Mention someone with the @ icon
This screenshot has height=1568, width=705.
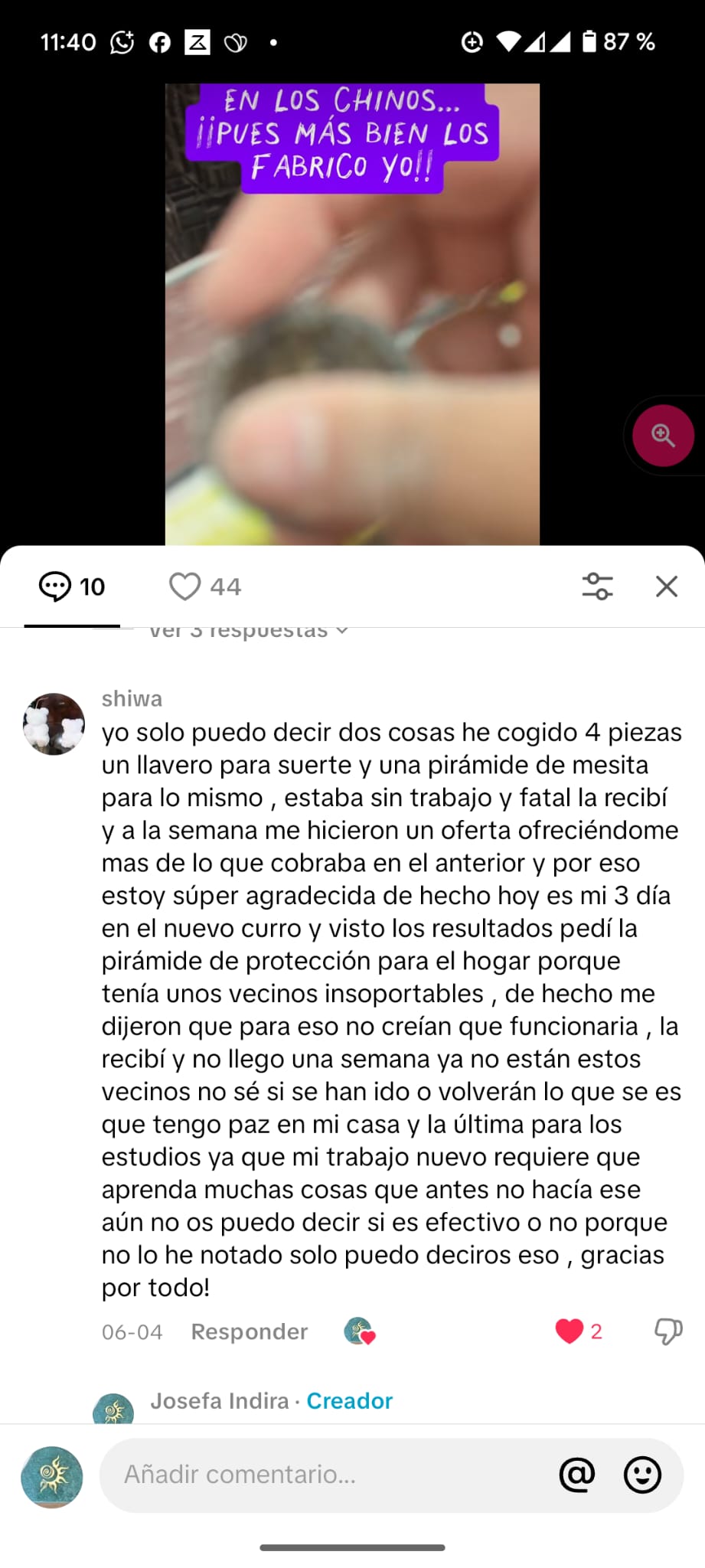tap(577, 1474)
